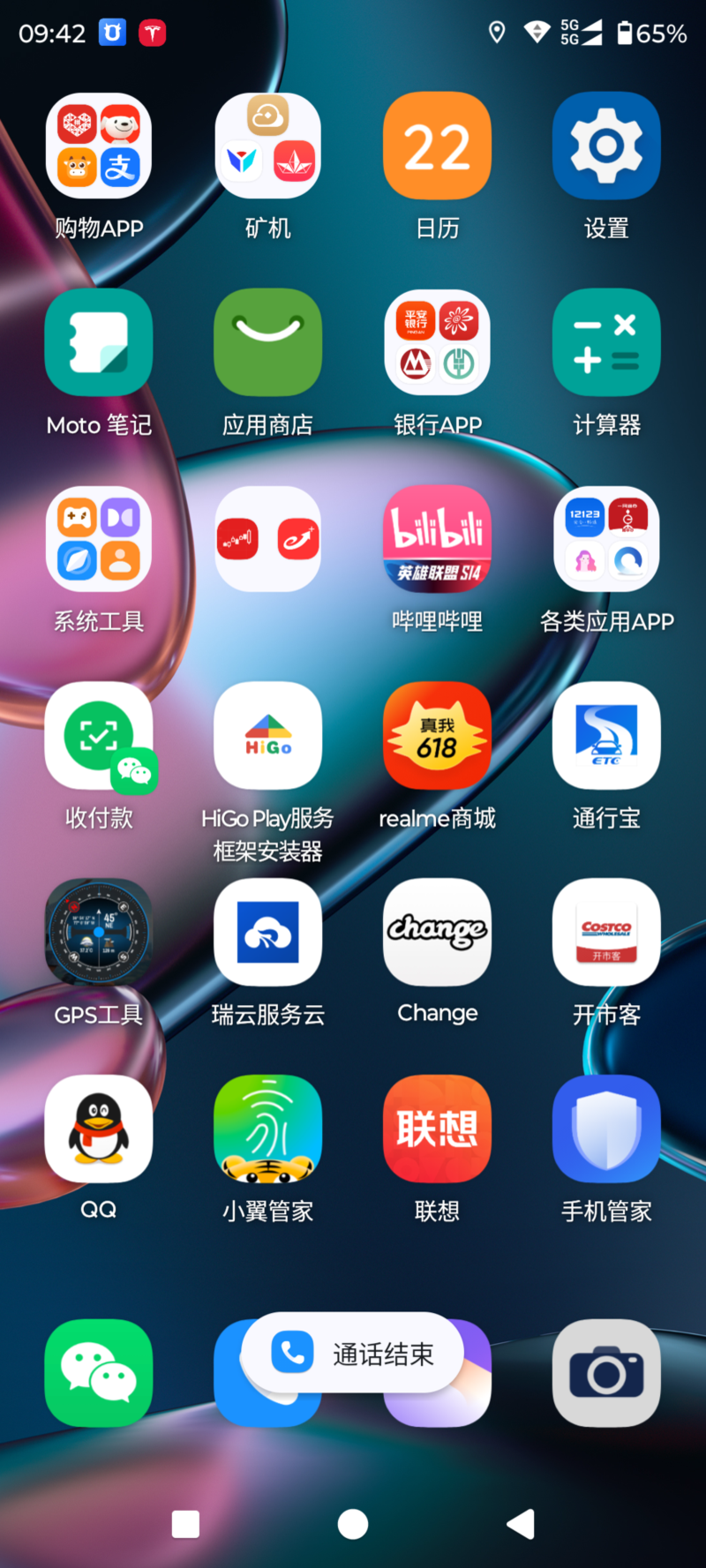Tap the 通话结束 call ended popup
Screen dimensions: 706x1568
(x=353, y=1353)
